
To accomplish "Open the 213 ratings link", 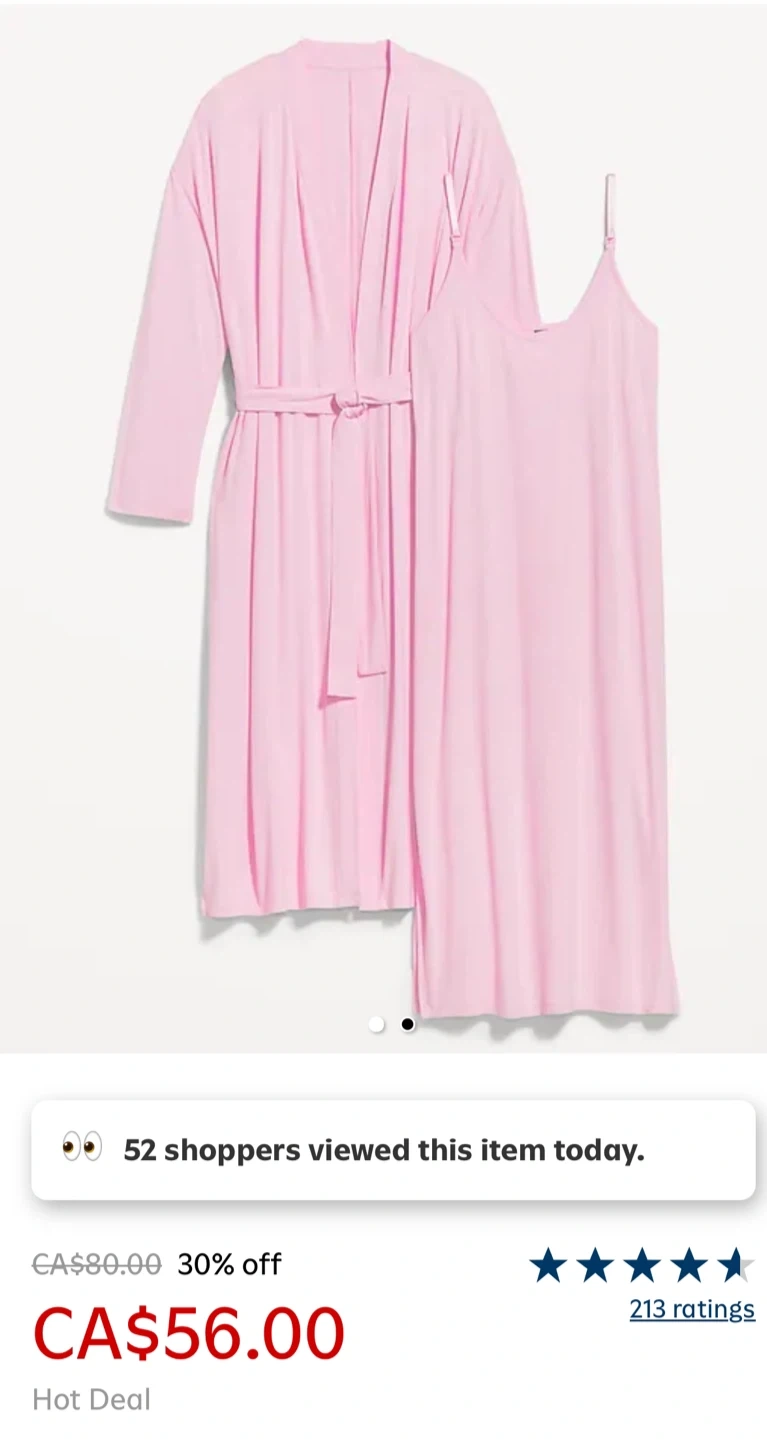I will (692, 1309).
